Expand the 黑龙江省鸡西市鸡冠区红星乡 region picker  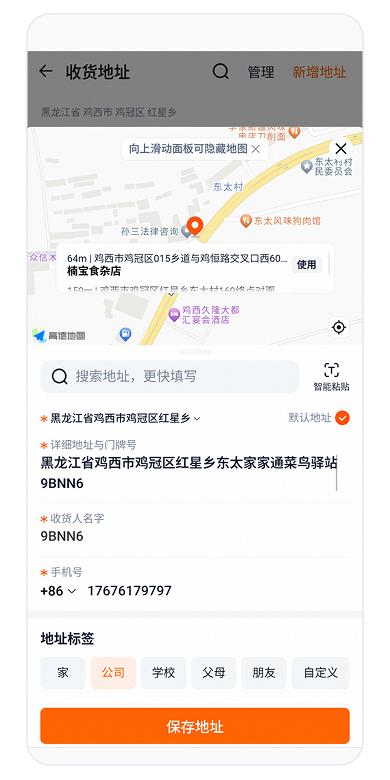coord(125,418)
